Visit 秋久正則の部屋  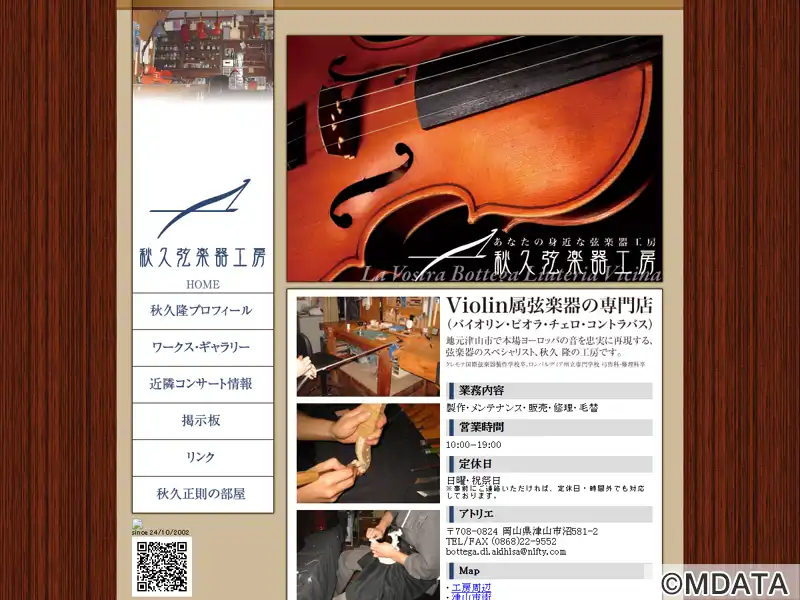pyautogui.click(x=202, y=494)
